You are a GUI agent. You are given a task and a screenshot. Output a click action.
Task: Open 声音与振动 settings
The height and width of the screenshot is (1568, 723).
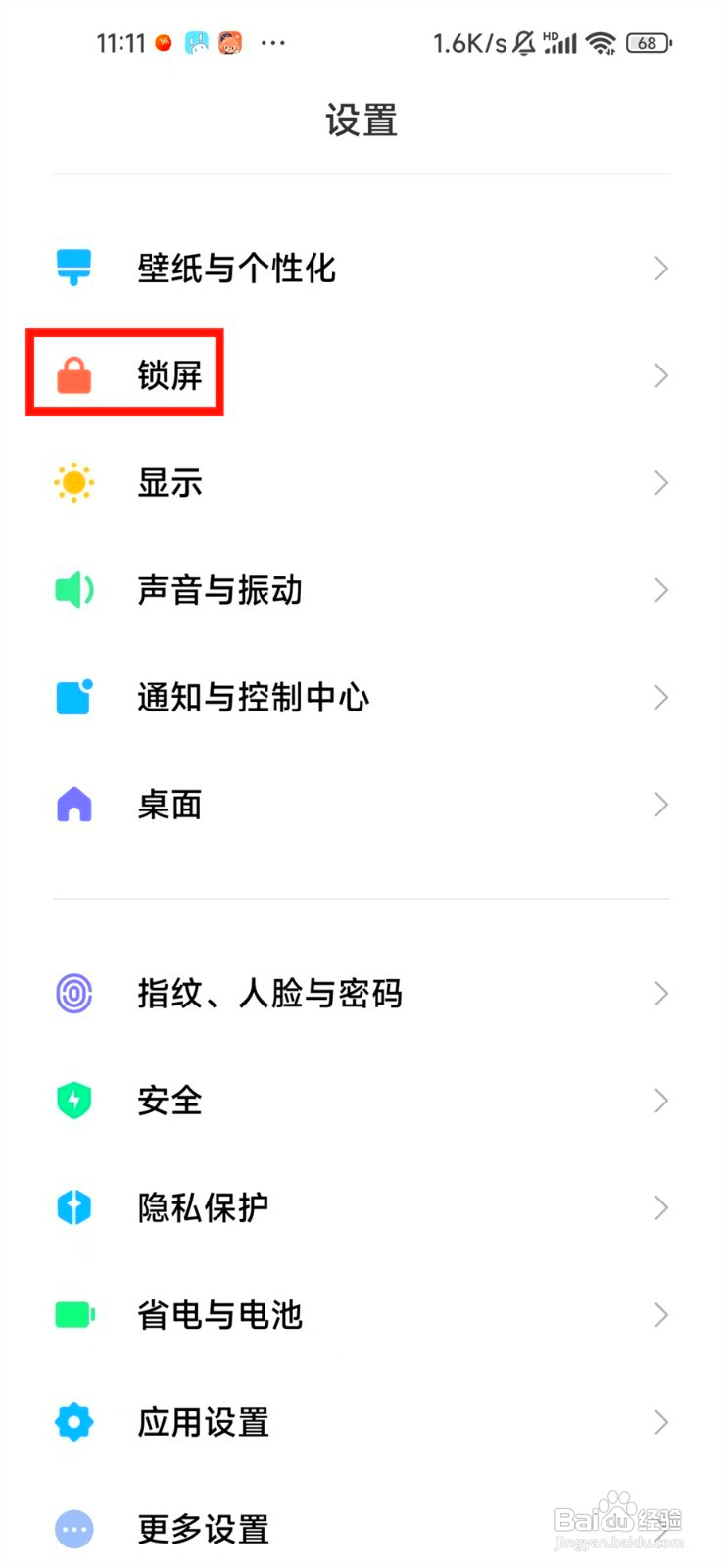tap(361, 589)
